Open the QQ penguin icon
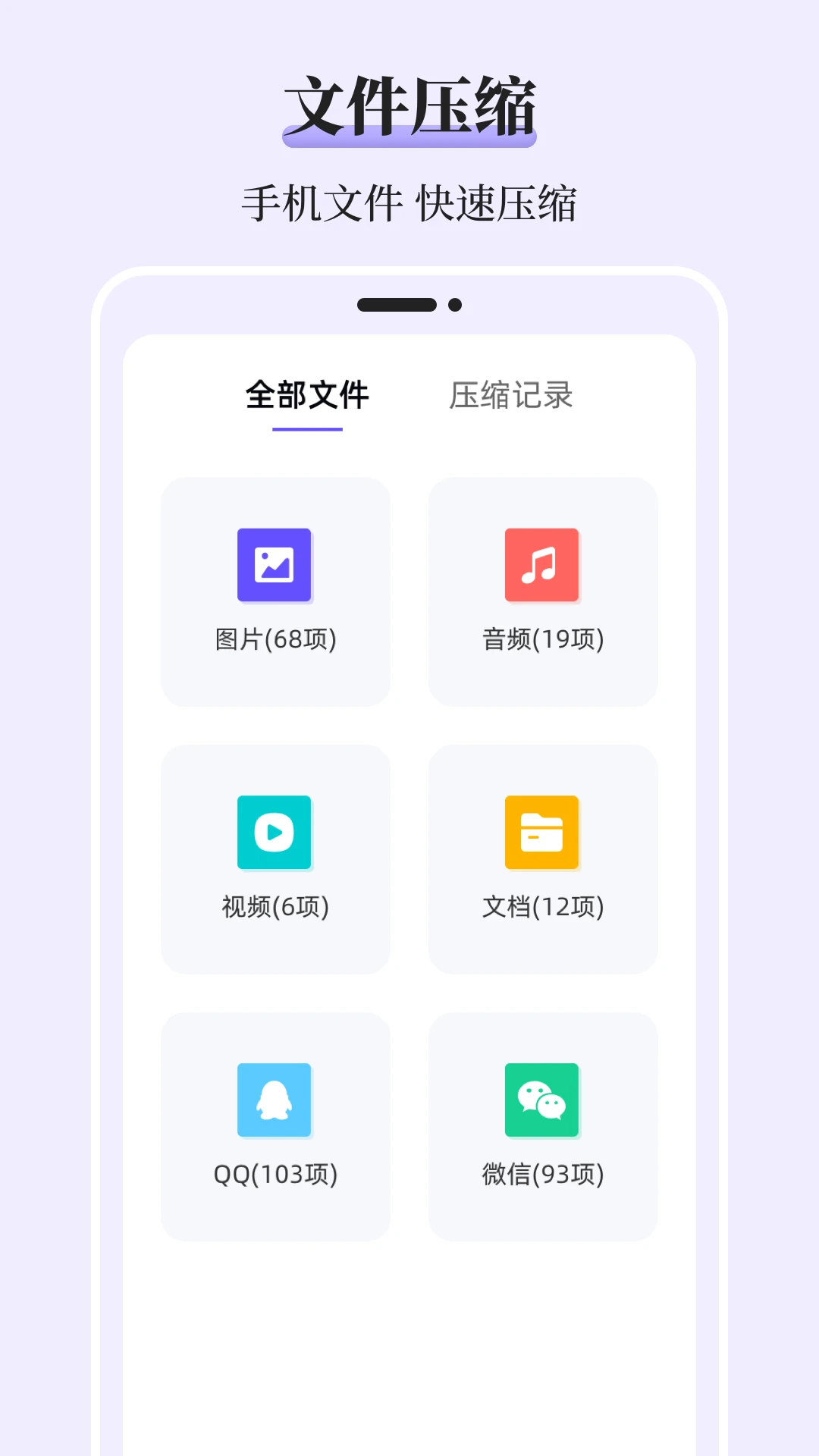Viewport: 819px width, 1456px height. tap(275, 1101)
